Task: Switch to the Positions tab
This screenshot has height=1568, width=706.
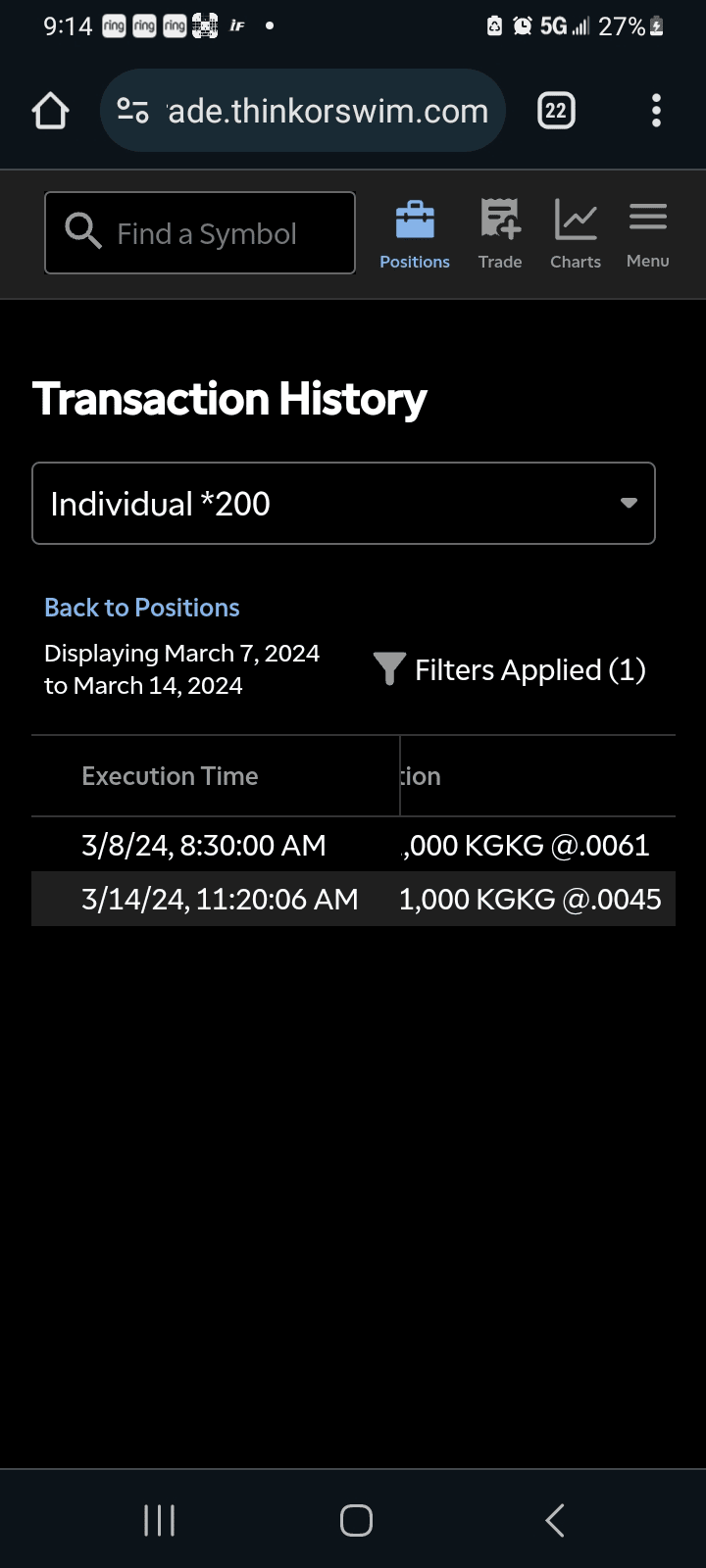Action: coord(415,234)
